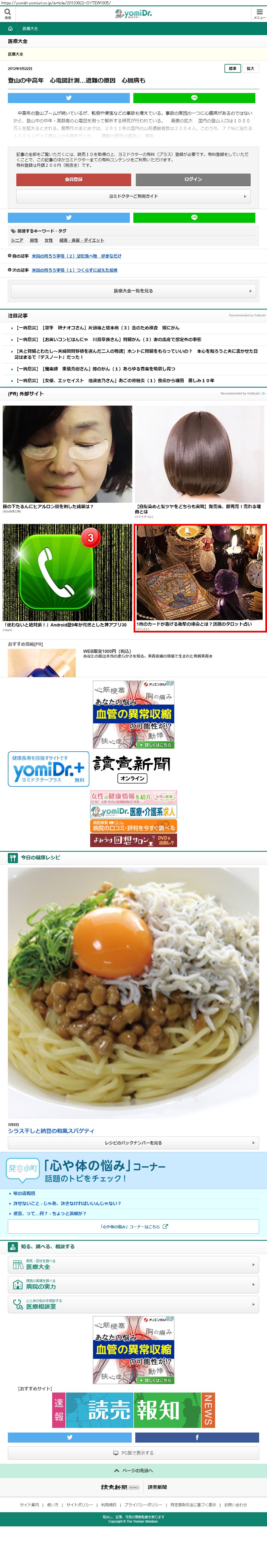Open シラス干しと納豆の和風スパゲティ recipe

51,1130
